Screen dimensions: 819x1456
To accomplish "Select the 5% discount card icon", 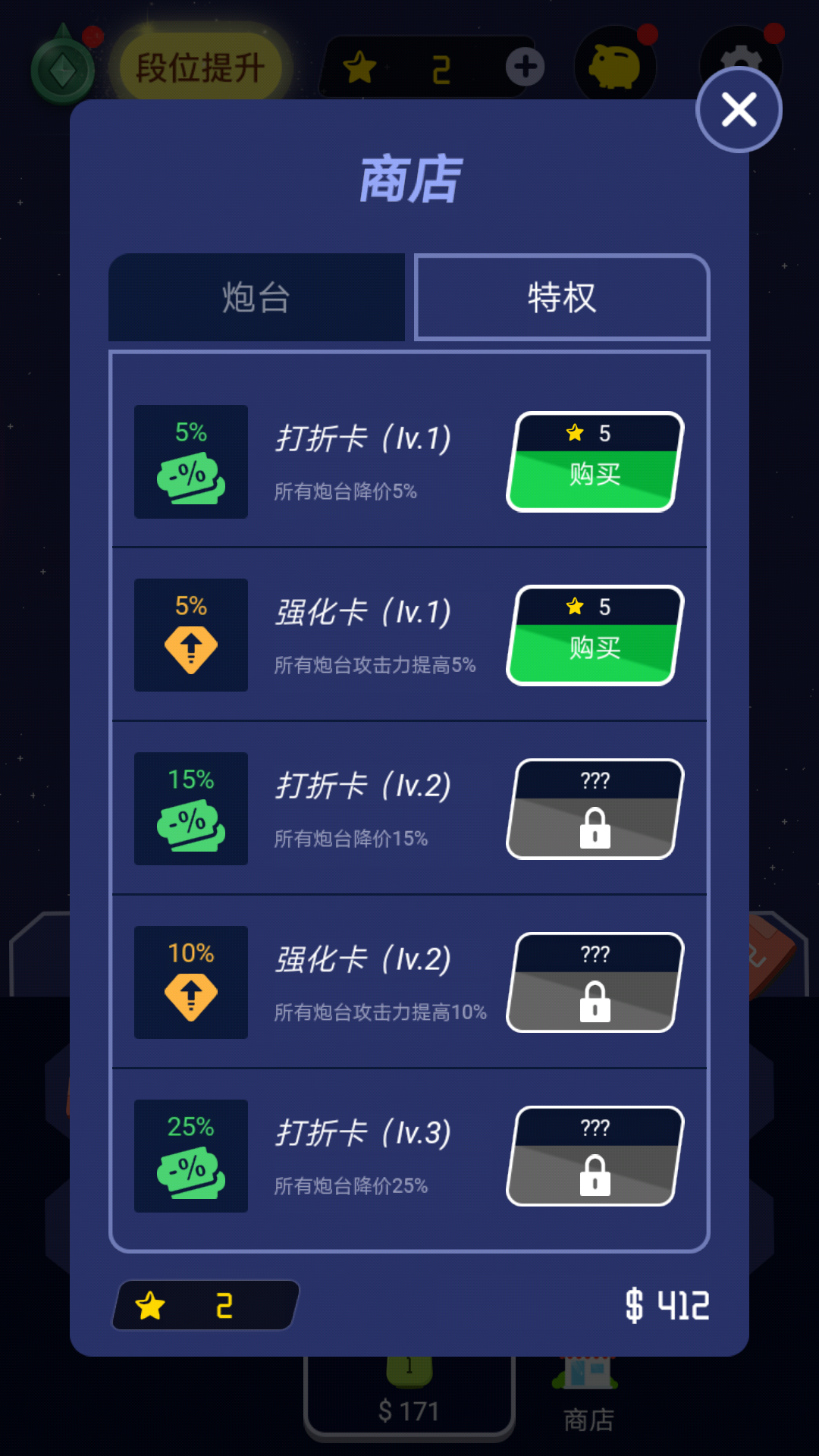I will tap(190, 461).
